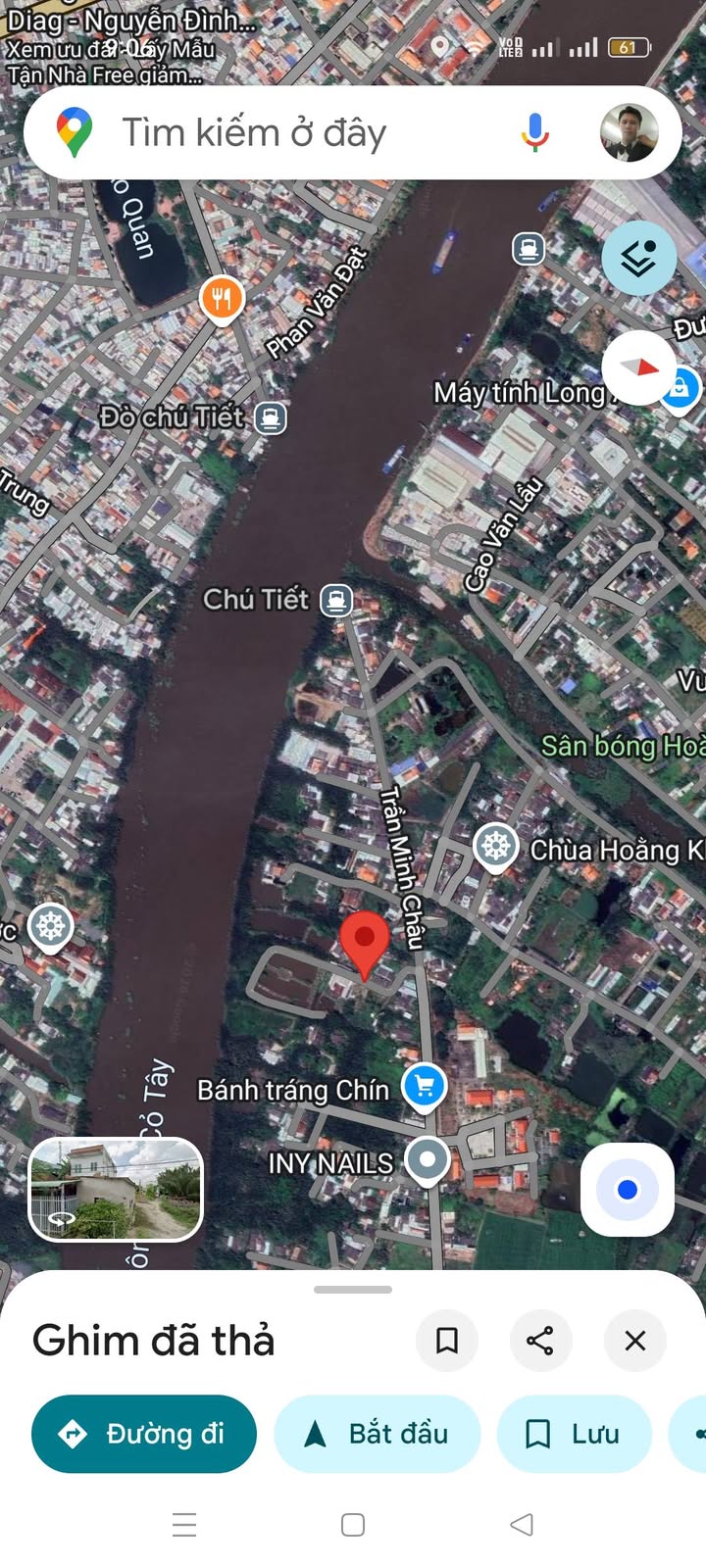Screen dimensions: 706x1568
Task: Share the dropped pin location
Action: click(540, 1340)
